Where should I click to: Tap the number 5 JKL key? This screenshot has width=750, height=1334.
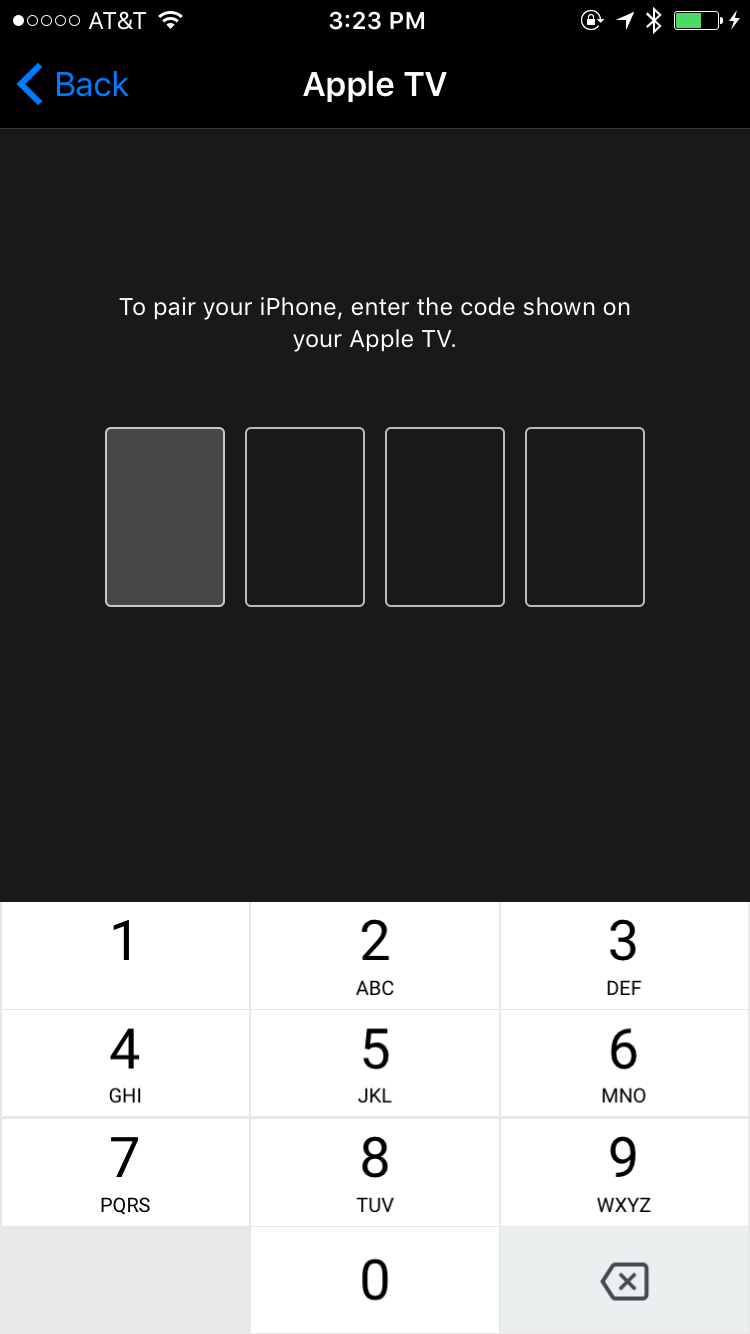(x=374, y=1063)
